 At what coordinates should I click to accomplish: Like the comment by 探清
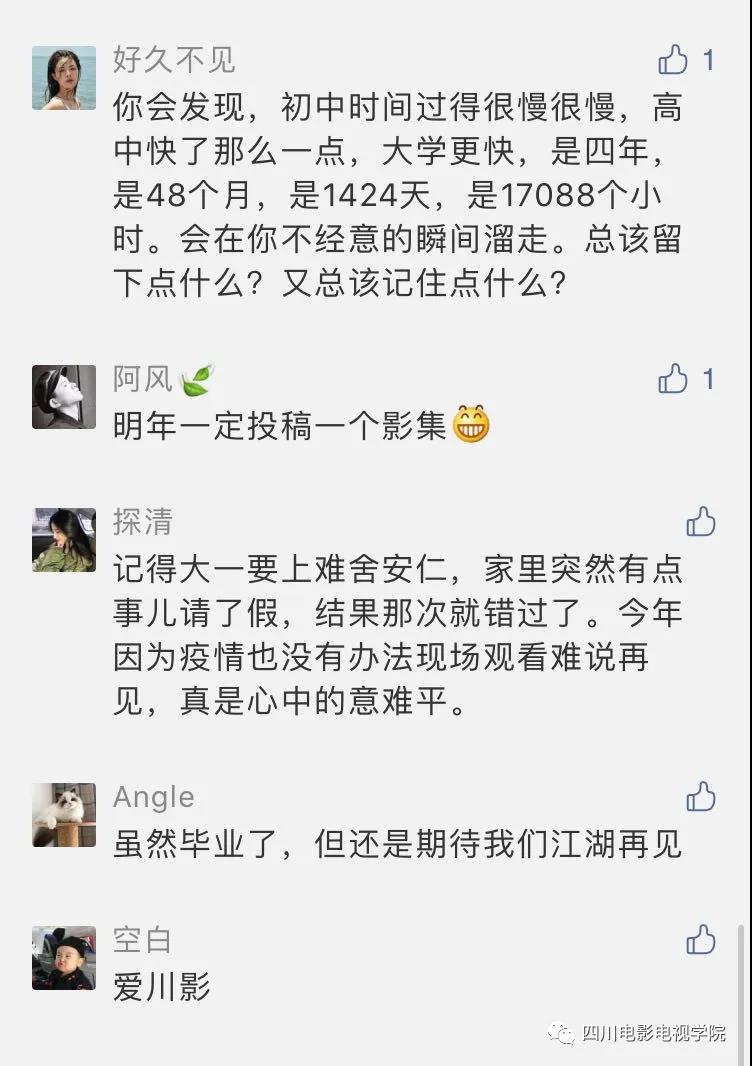pos(701,521)
